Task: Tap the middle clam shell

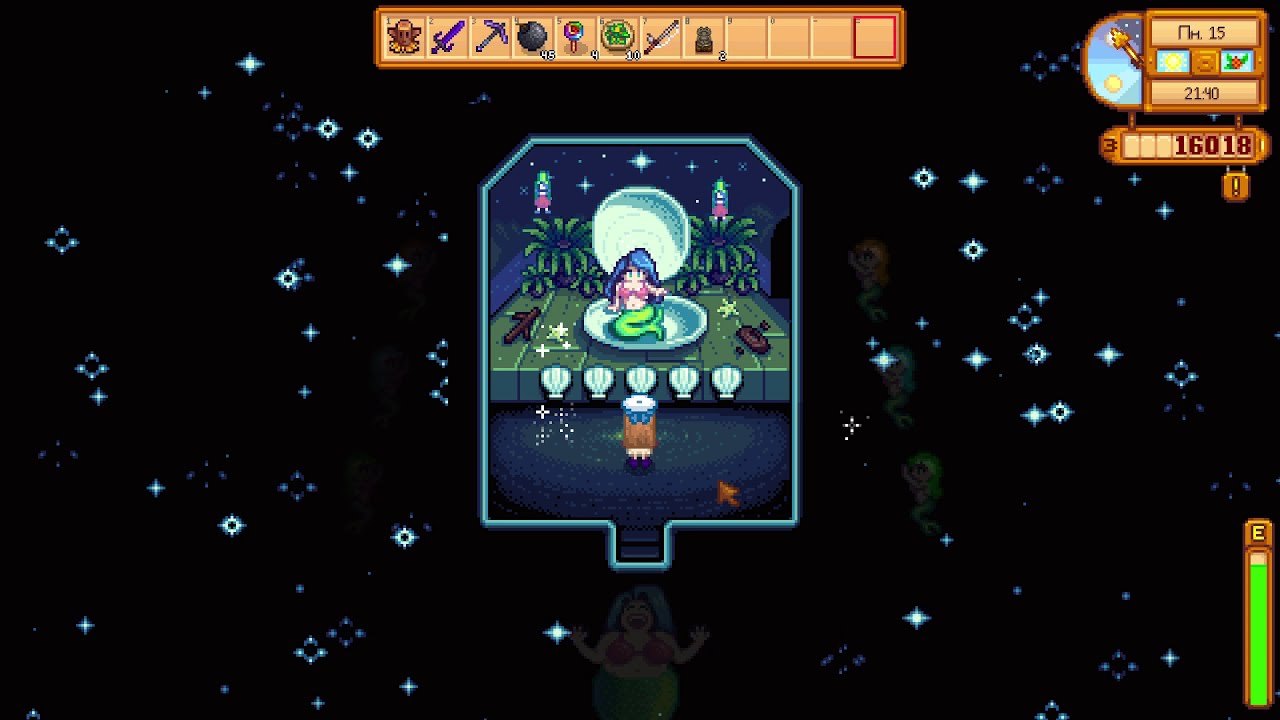Action: pyautogui.click(x=641, y=382)
